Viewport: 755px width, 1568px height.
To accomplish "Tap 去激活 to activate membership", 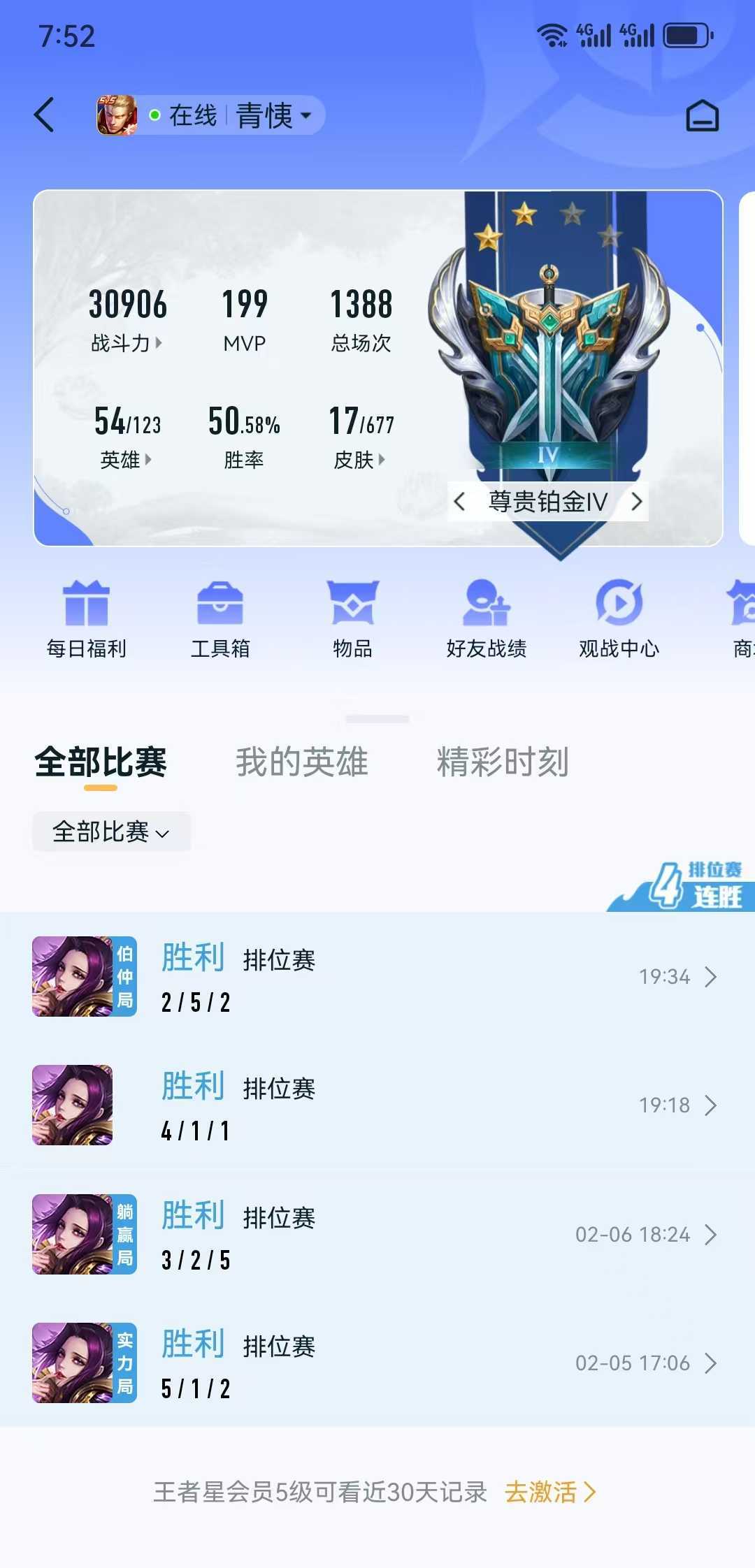I will [549, 1492].
